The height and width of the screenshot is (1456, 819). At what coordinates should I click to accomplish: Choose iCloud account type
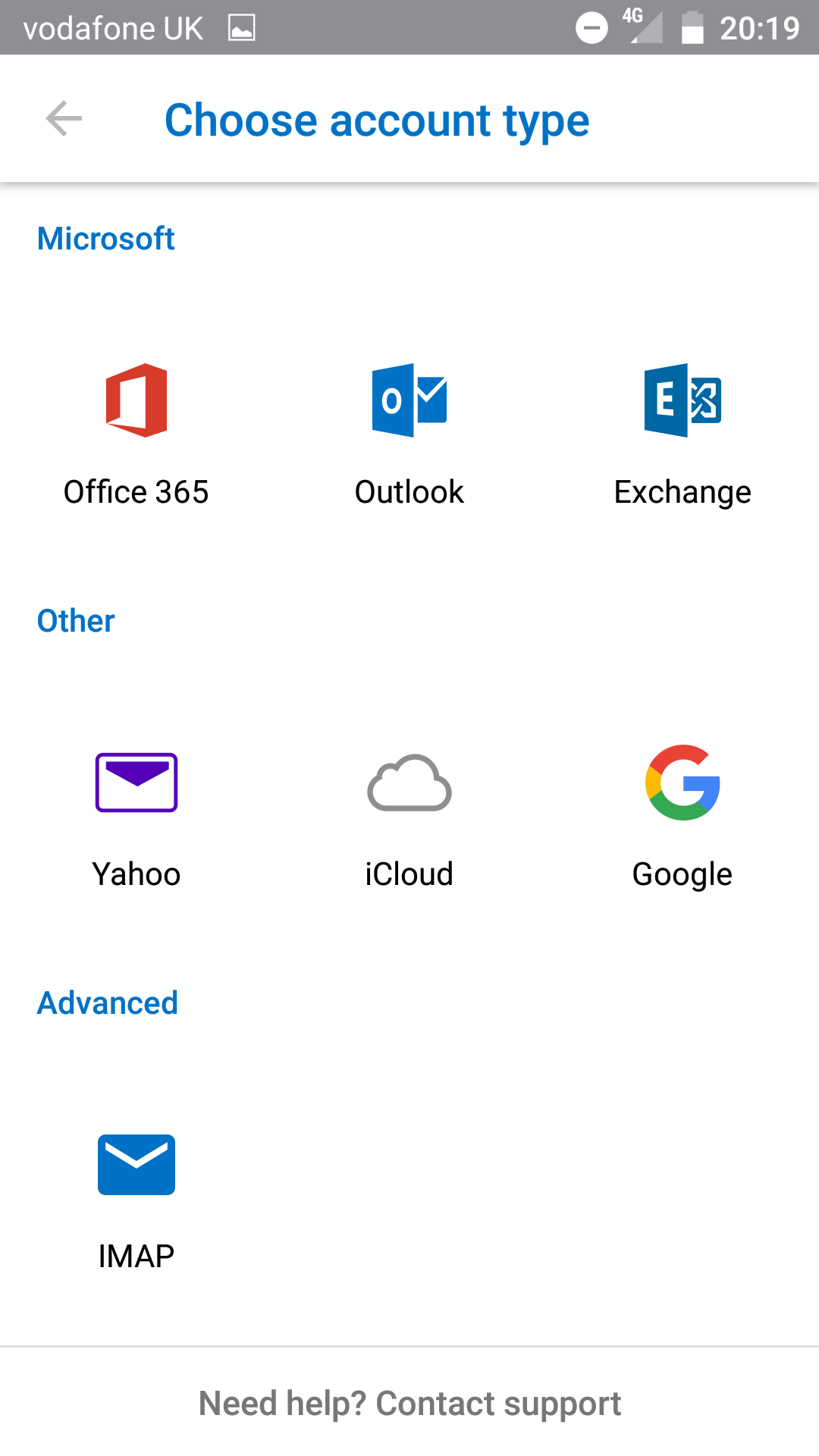click(409, 817)
